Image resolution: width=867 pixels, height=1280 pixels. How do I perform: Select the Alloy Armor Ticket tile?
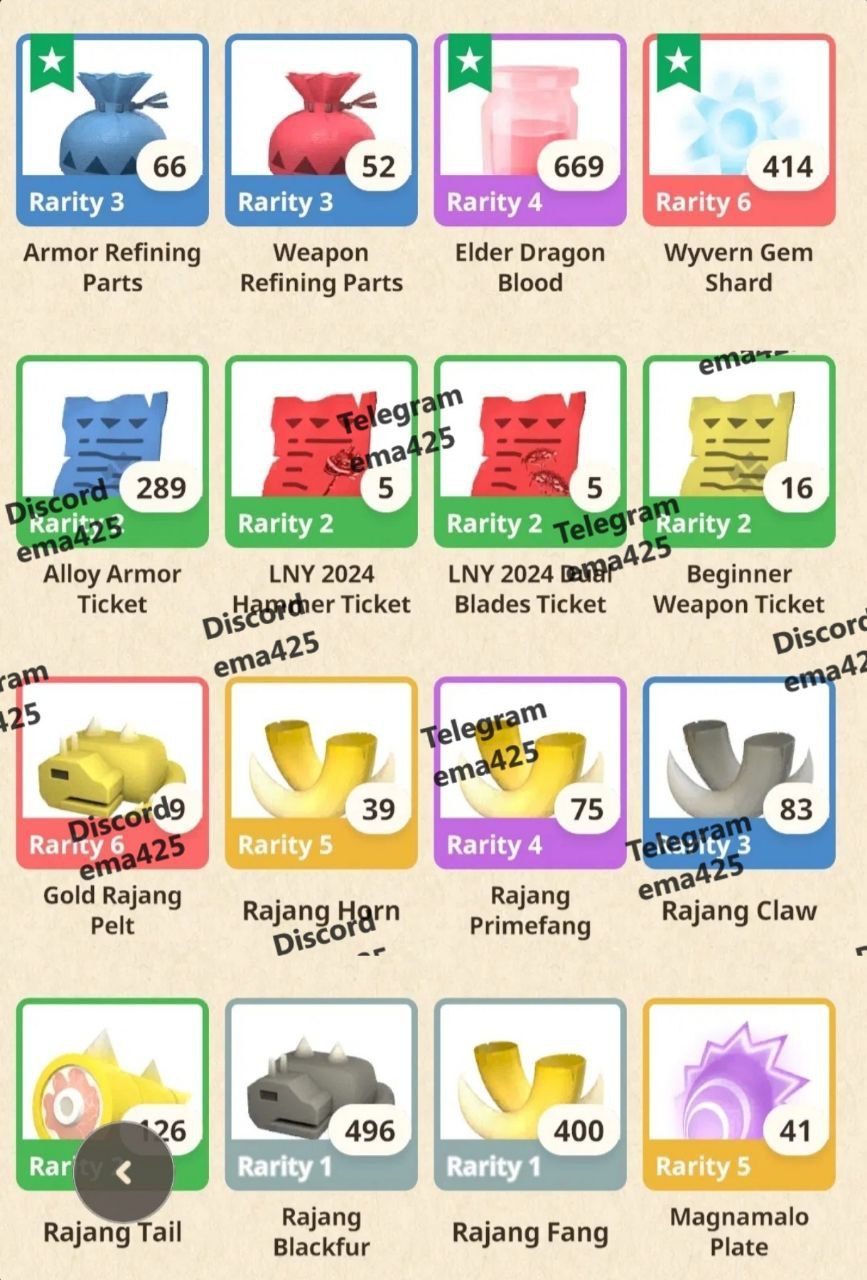click(x=112, y=450)
